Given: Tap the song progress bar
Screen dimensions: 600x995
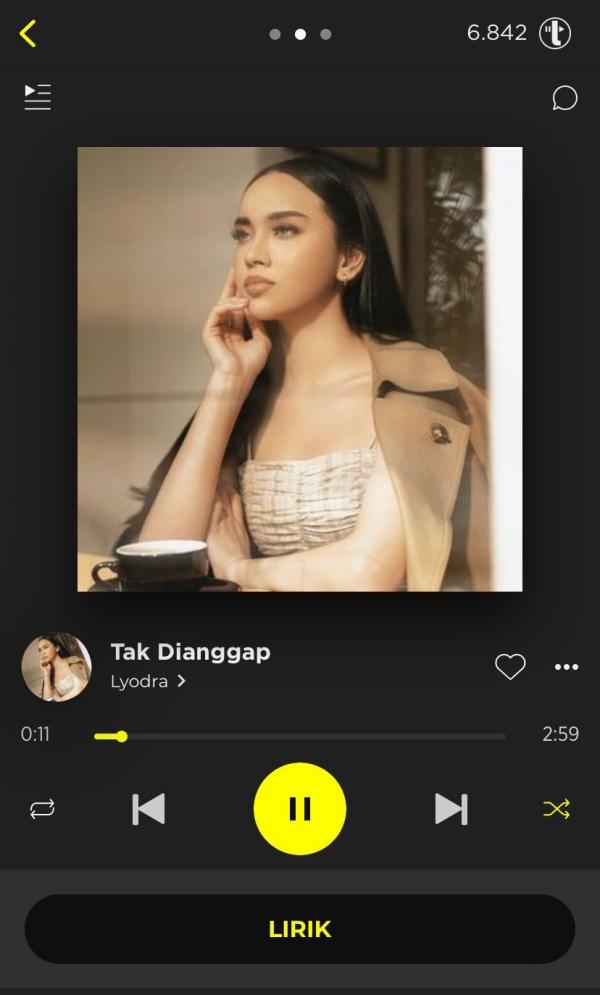Looking at the screenshot, I should click(x=300, y=736).
